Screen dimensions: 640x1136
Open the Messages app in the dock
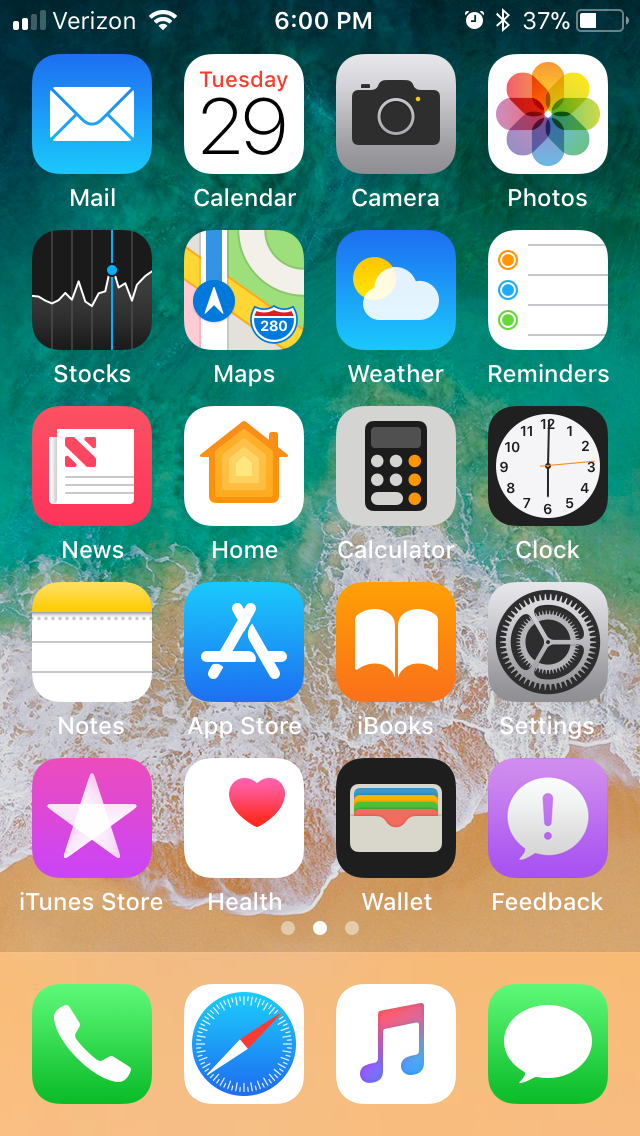548,1044
